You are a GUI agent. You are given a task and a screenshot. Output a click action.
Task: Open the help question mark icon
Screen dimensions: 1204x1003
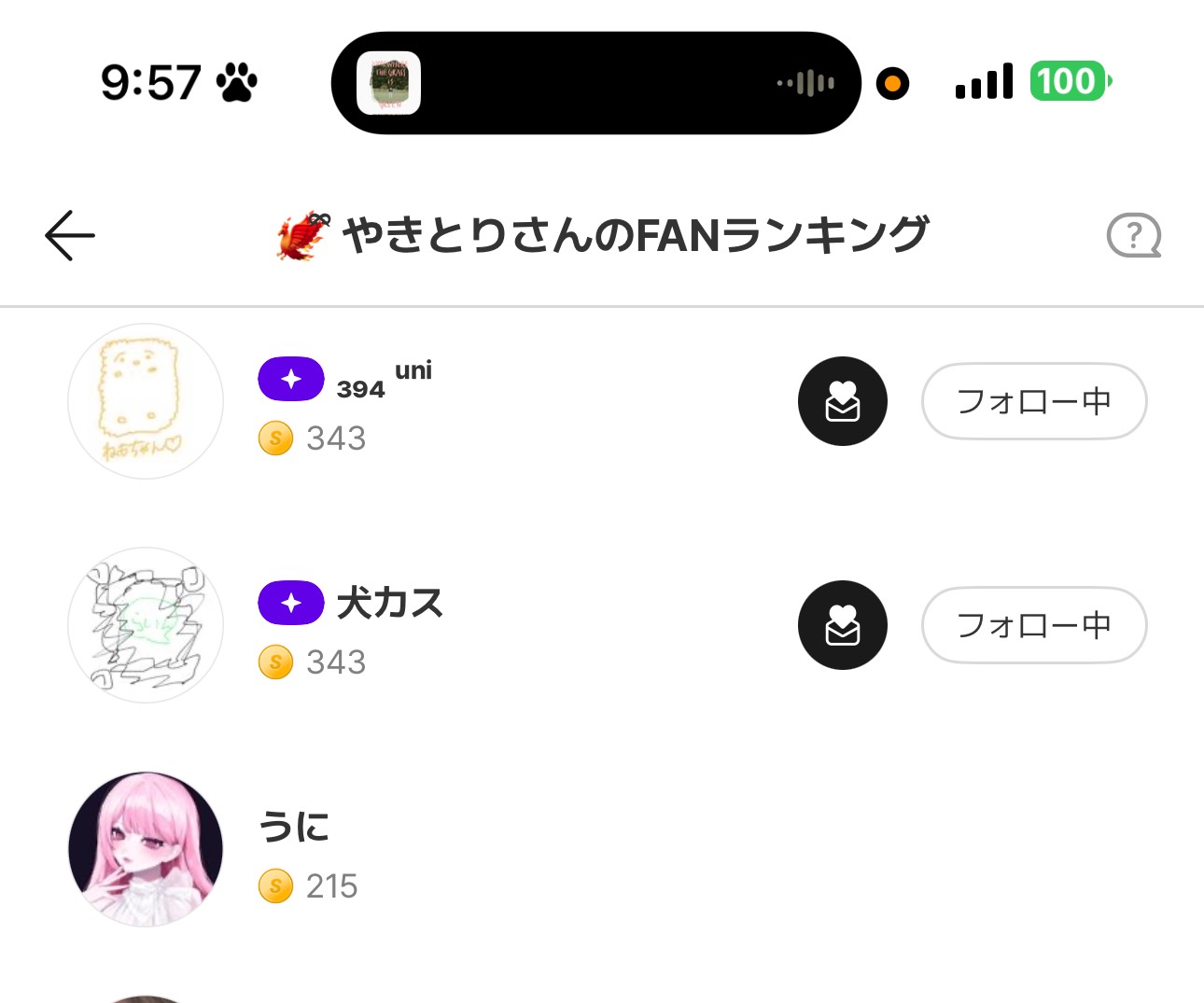pyautogui.click(x=1133, y=235)
